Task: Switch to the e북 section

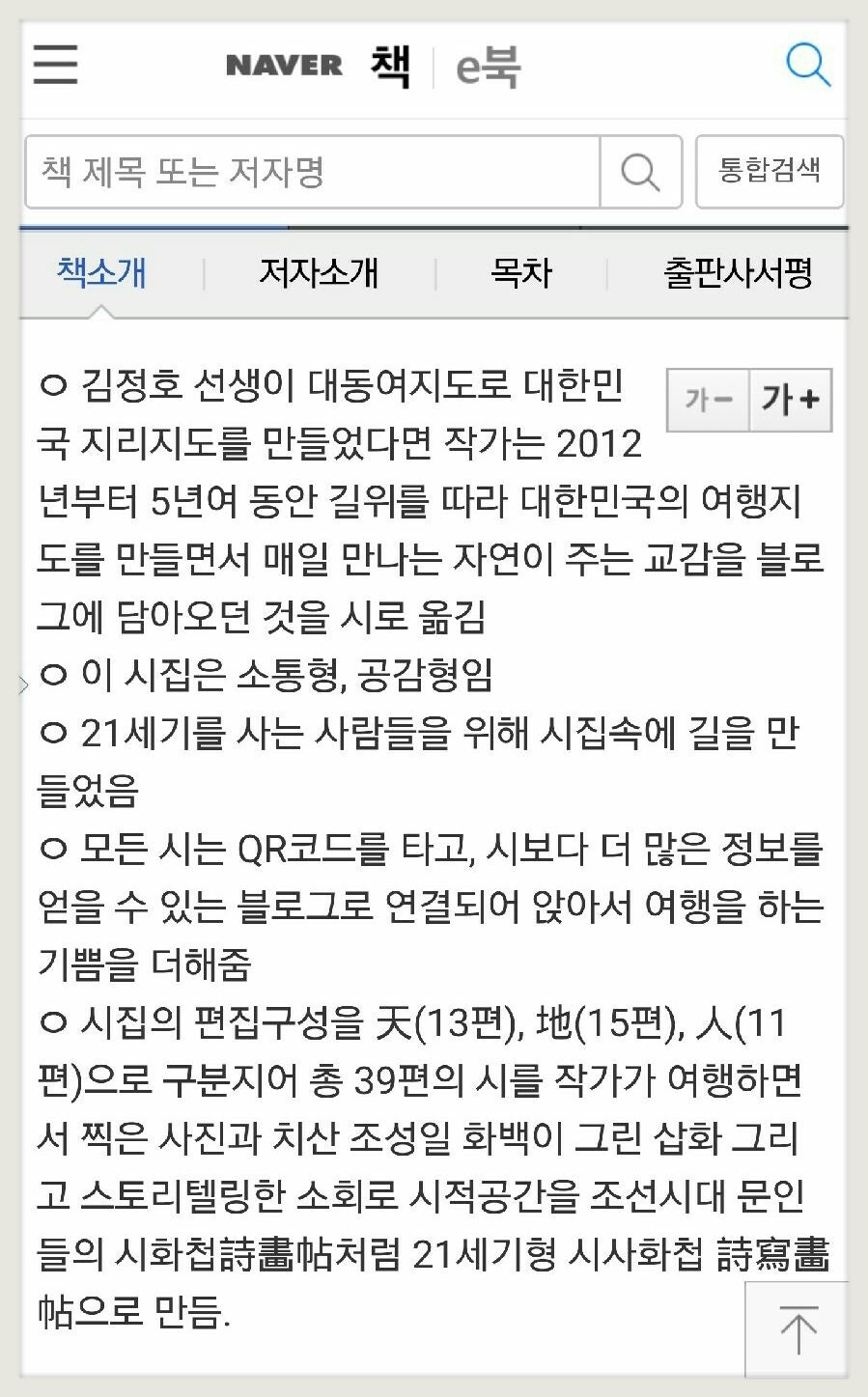Action: pos(488,67)
